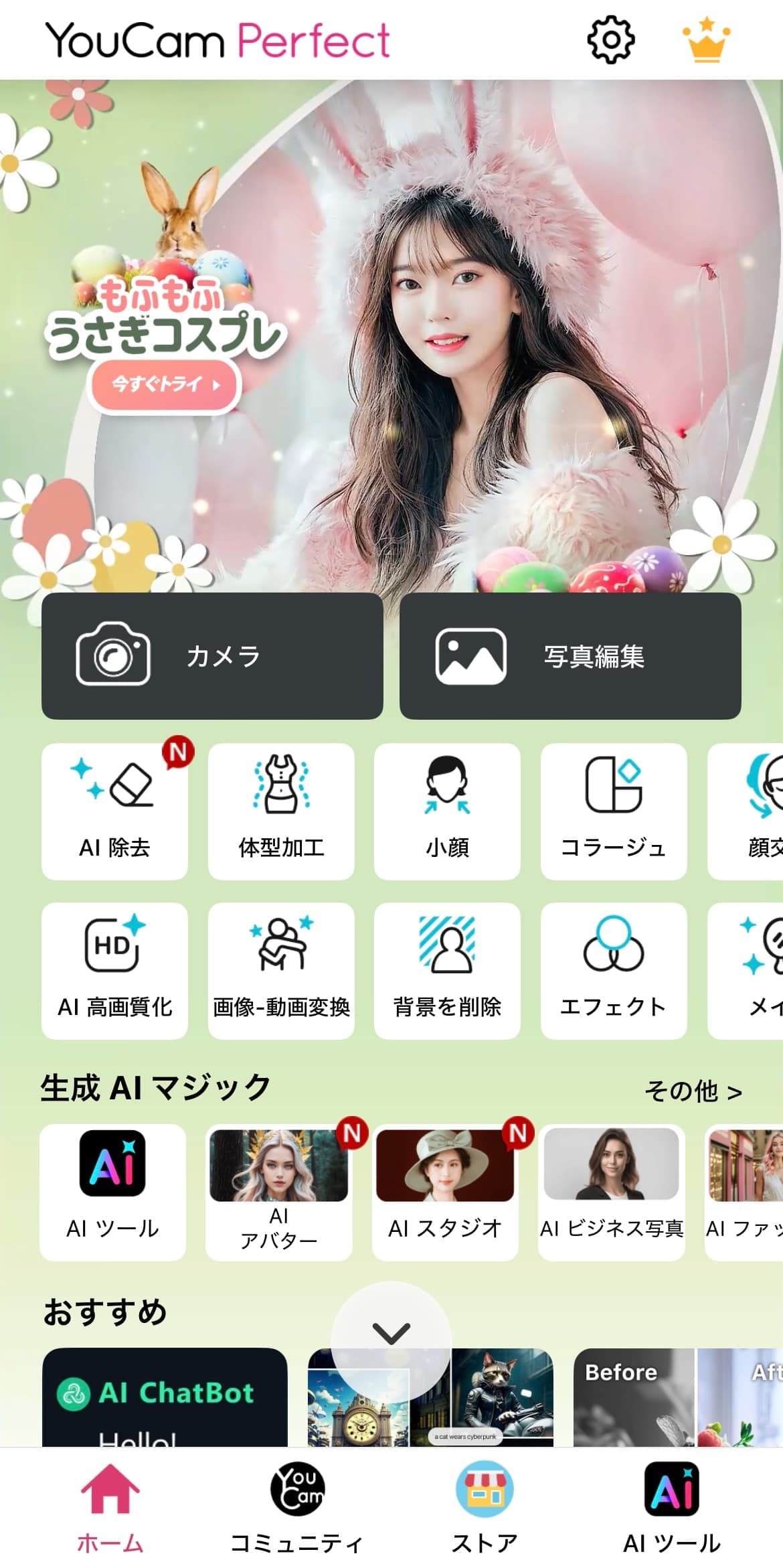Open the 体型加工 tool
Screen dimensions: 783x1568
[x=281, y=811]
